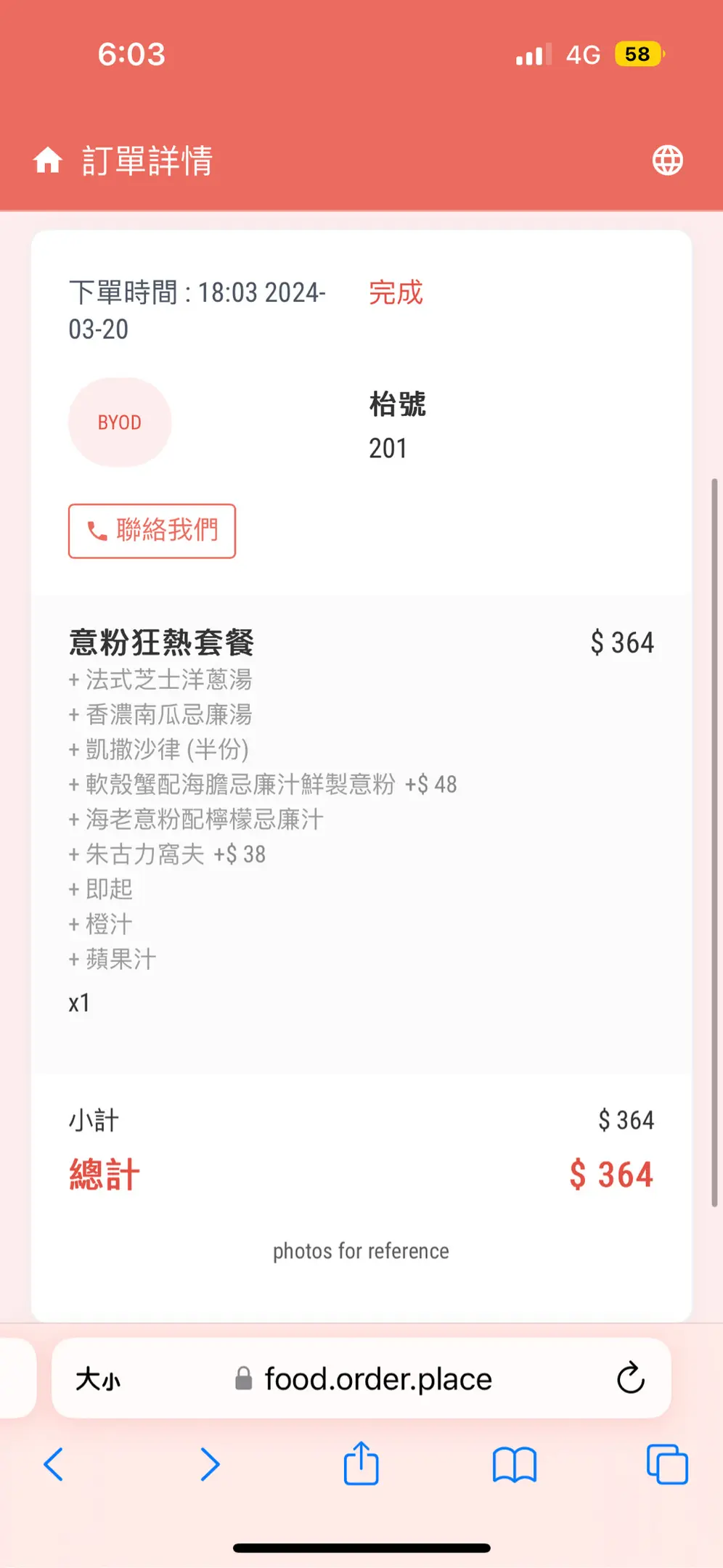The width and height of the screenshot is (723, 1568).
Task: Open the language globe menu
Action: [x=667, y=160]
